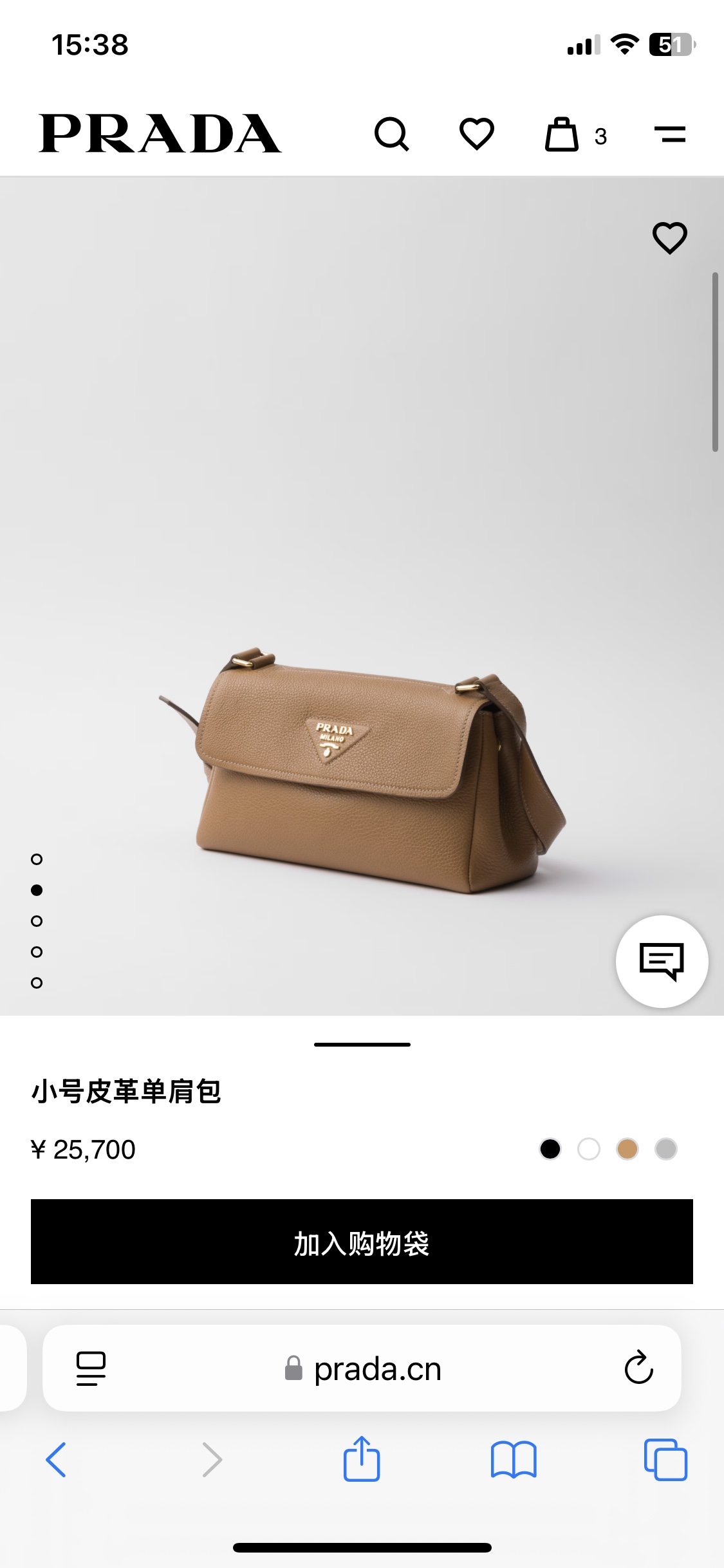Save this bag to wishlist
724x1568 pixels.
coord(669,238)
